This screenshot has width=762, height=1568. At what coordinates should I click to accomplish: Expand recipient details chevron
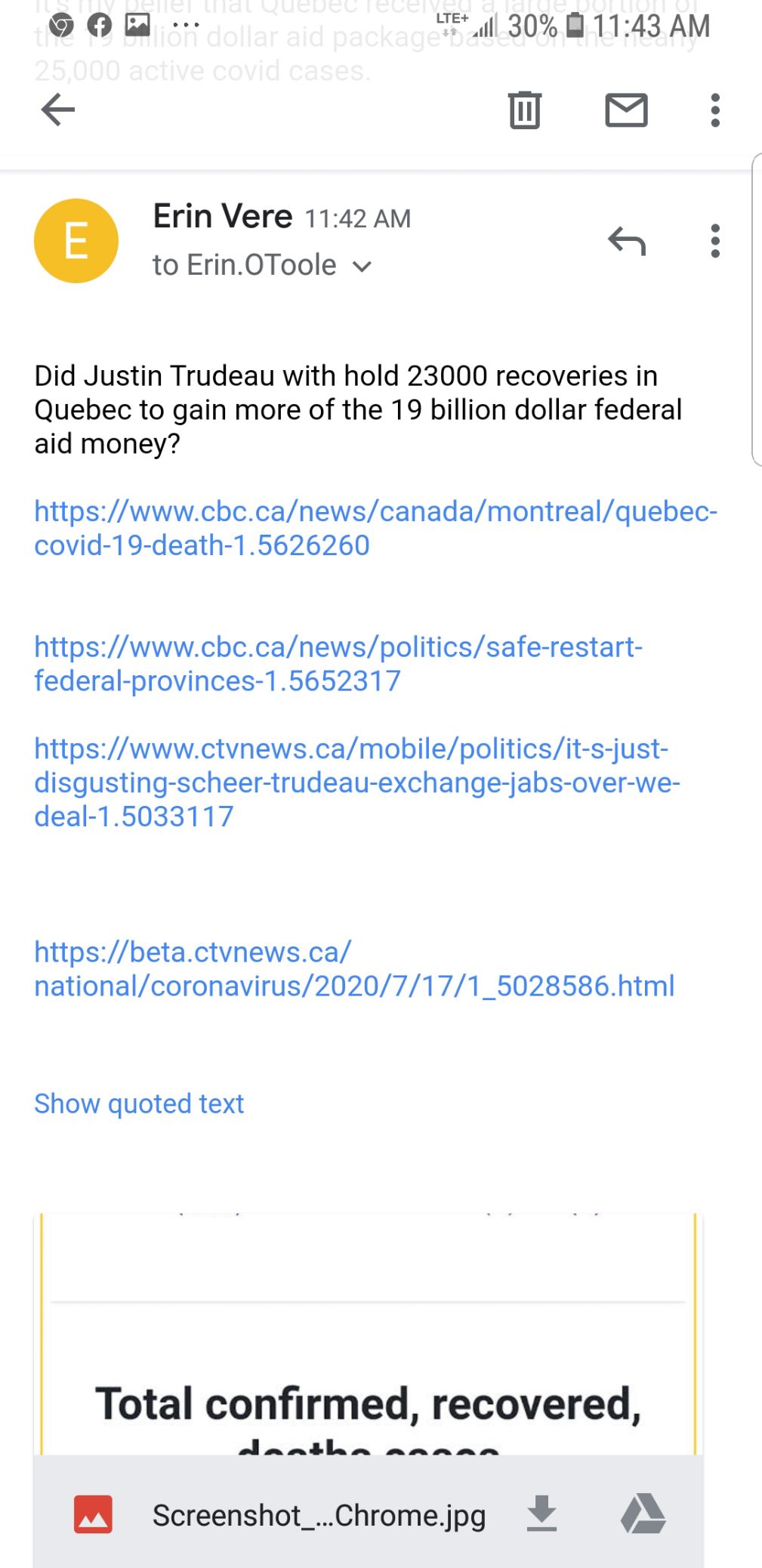pos(362,267)
